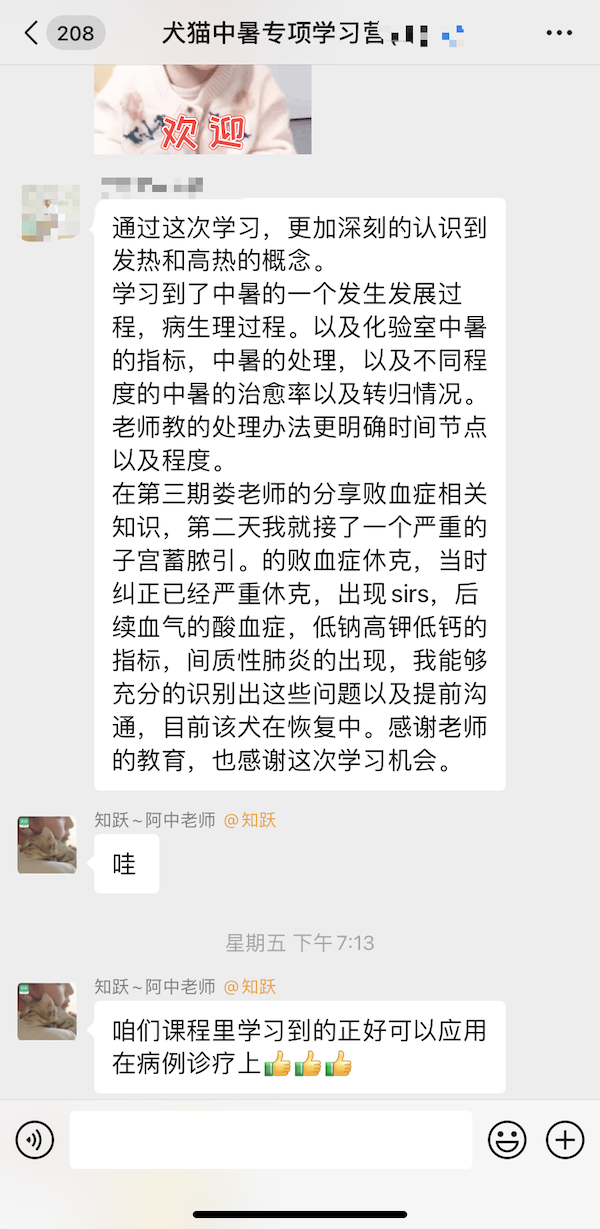
Task: Open blurred avatar of long message sender
Action: (x=50, y=212)
